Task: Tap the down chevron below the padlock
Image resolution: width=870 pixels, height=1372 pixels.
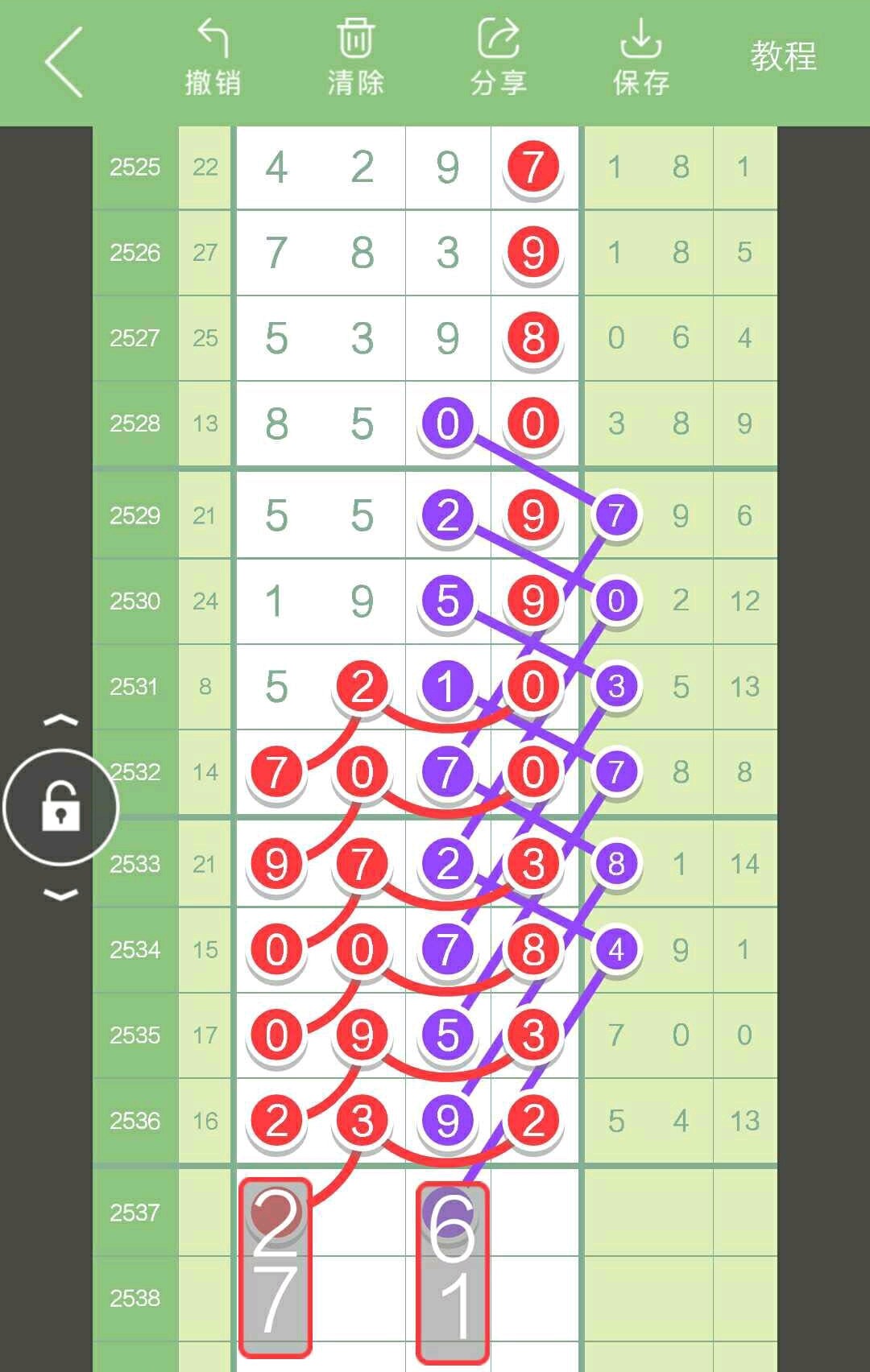Action: (x=60, y=894)
